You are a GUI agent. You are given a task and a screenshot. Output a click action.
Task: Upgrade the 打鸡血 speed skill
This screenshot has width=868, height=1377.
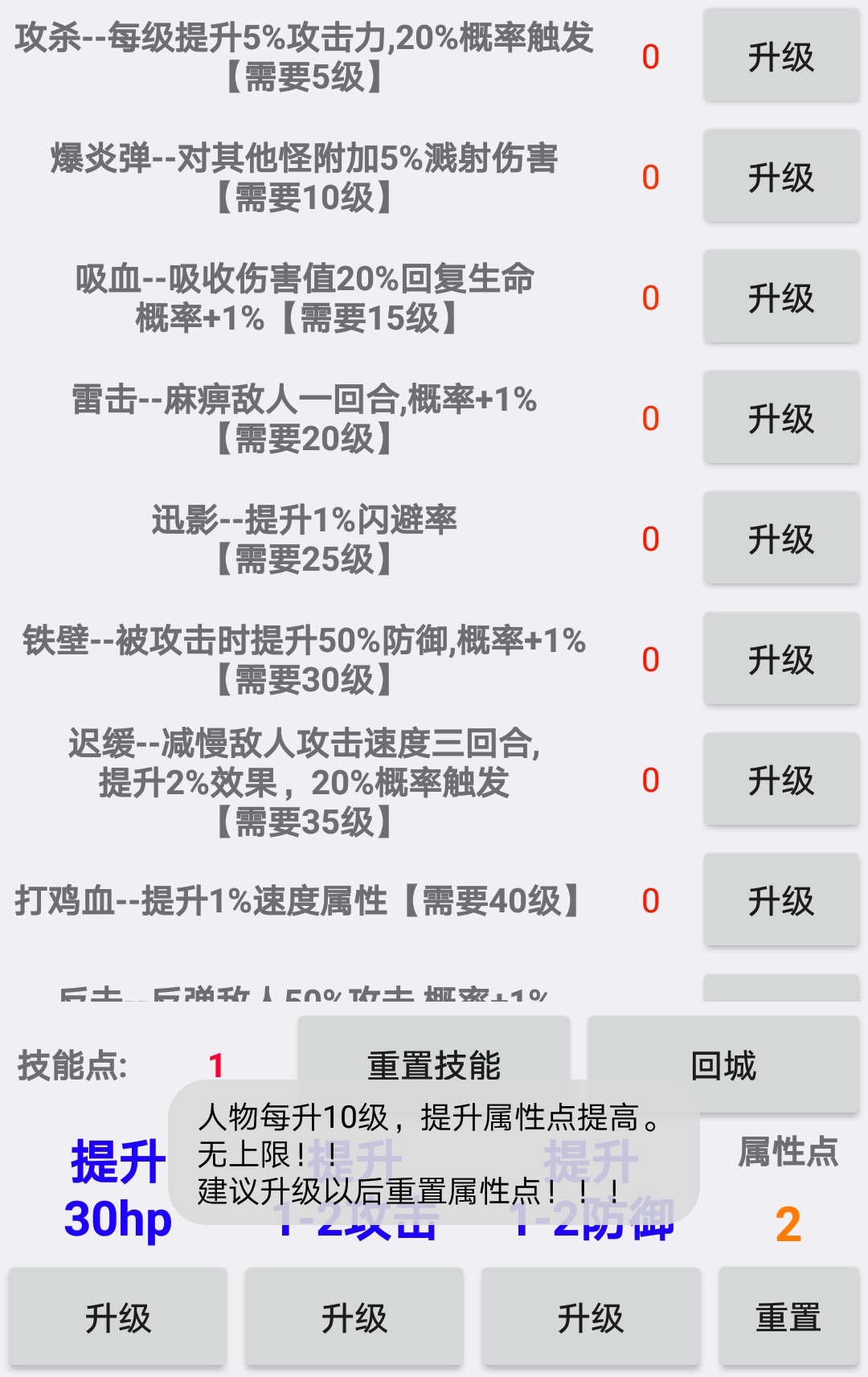click(x=779, y=900)
